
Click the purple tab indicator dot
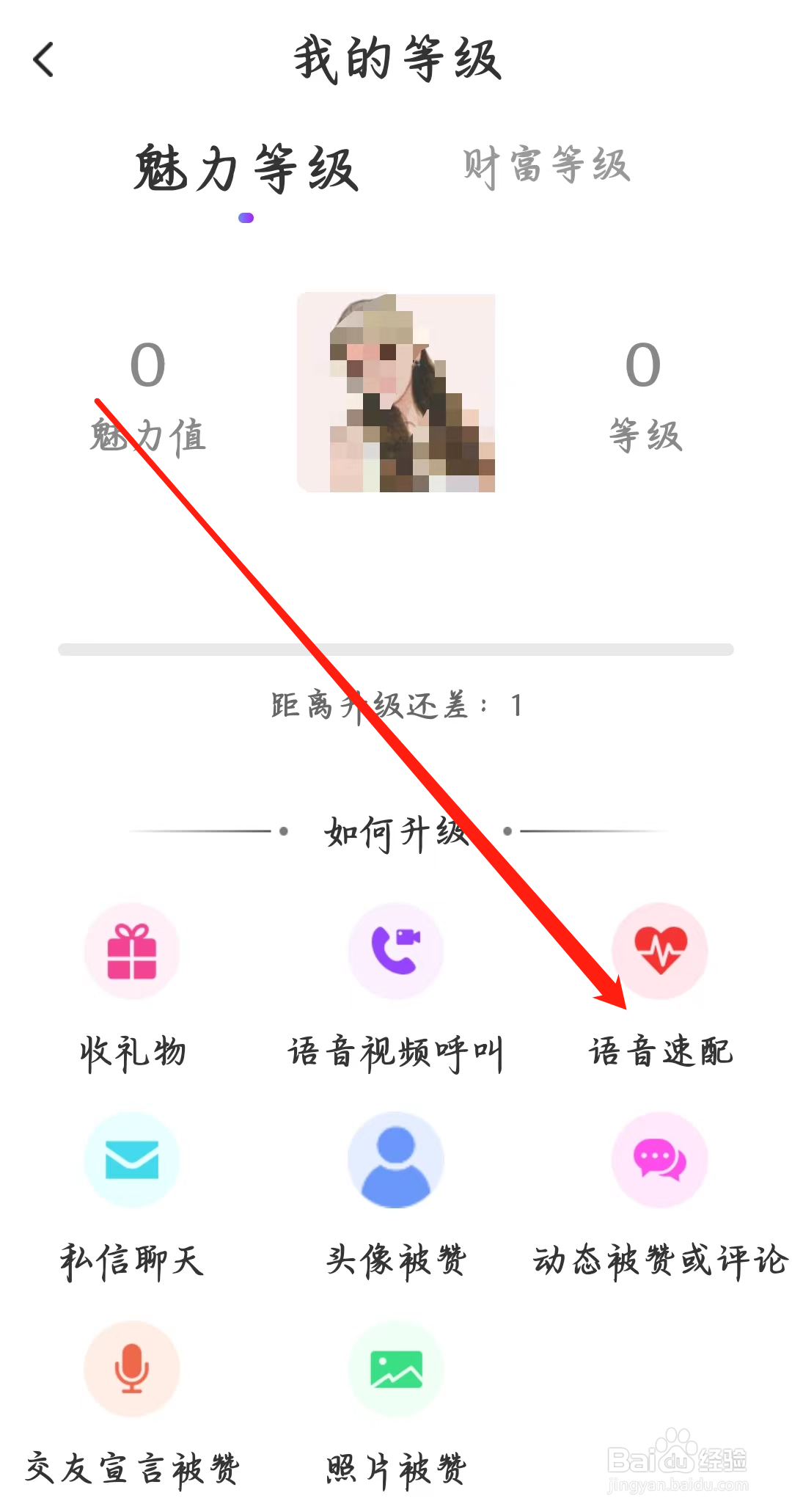tap(246, 217)
